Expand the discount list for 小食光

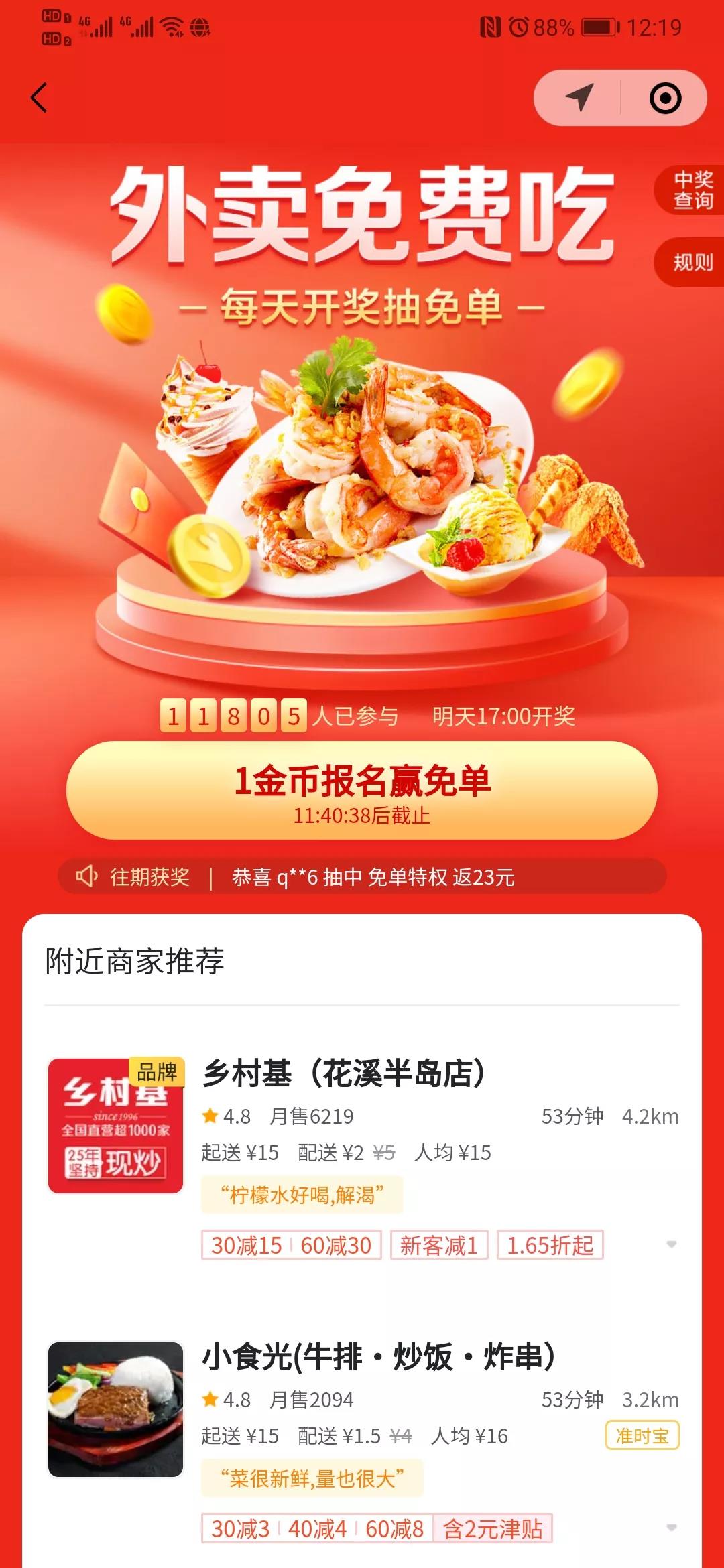(x=671, y=1528)
